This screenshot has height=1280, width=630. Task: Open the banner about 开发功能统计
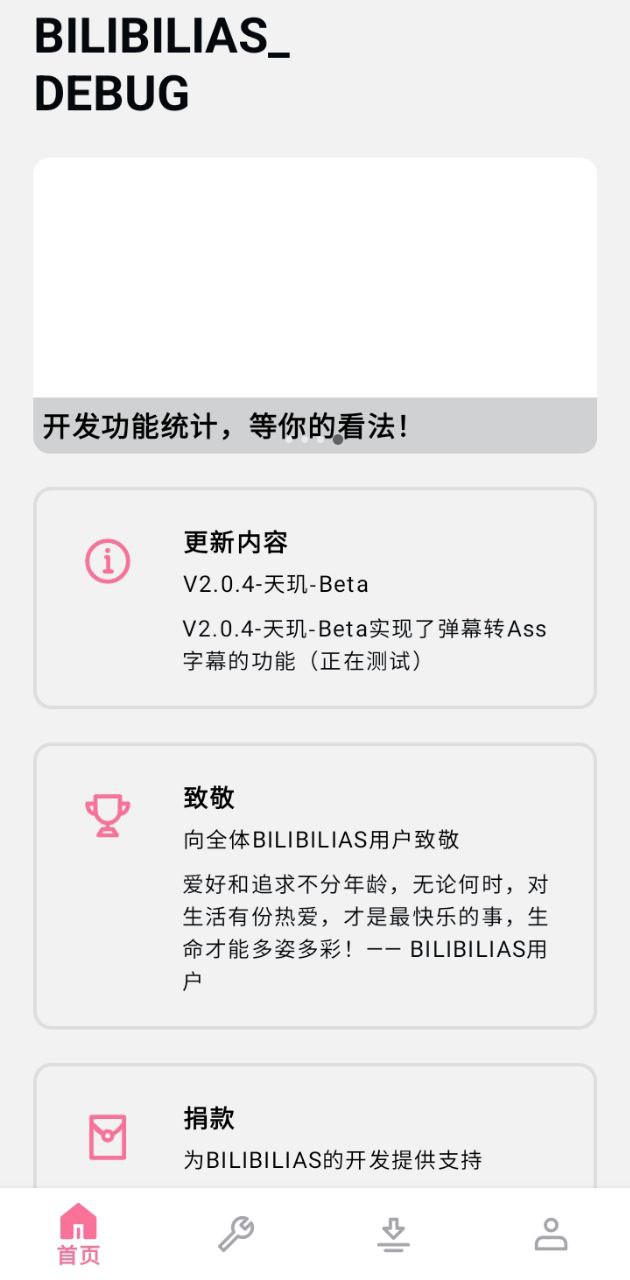click(315, 305)
